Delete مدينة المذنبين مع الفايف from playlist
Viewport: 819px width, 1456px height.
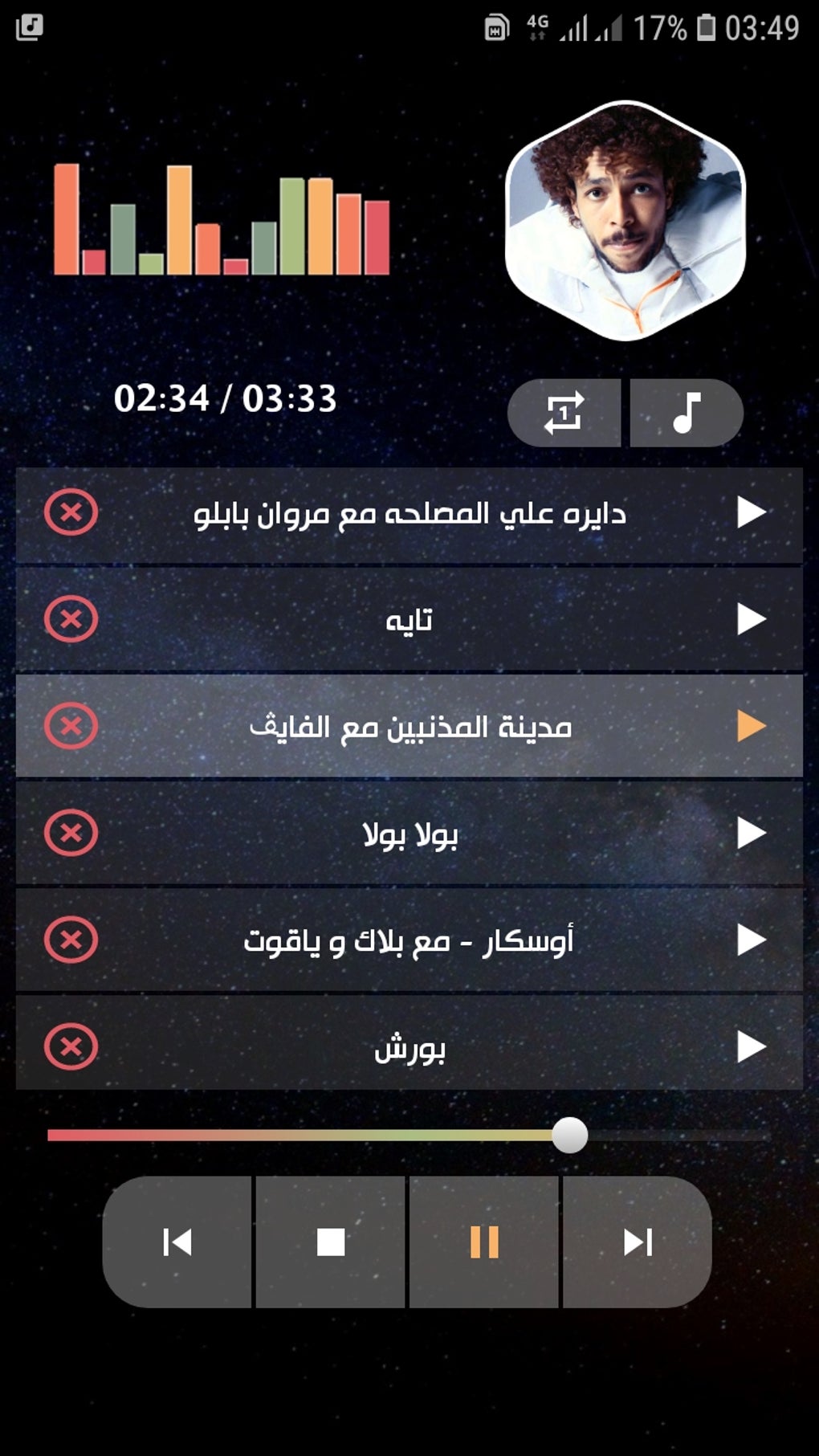(x=71, y=726)
